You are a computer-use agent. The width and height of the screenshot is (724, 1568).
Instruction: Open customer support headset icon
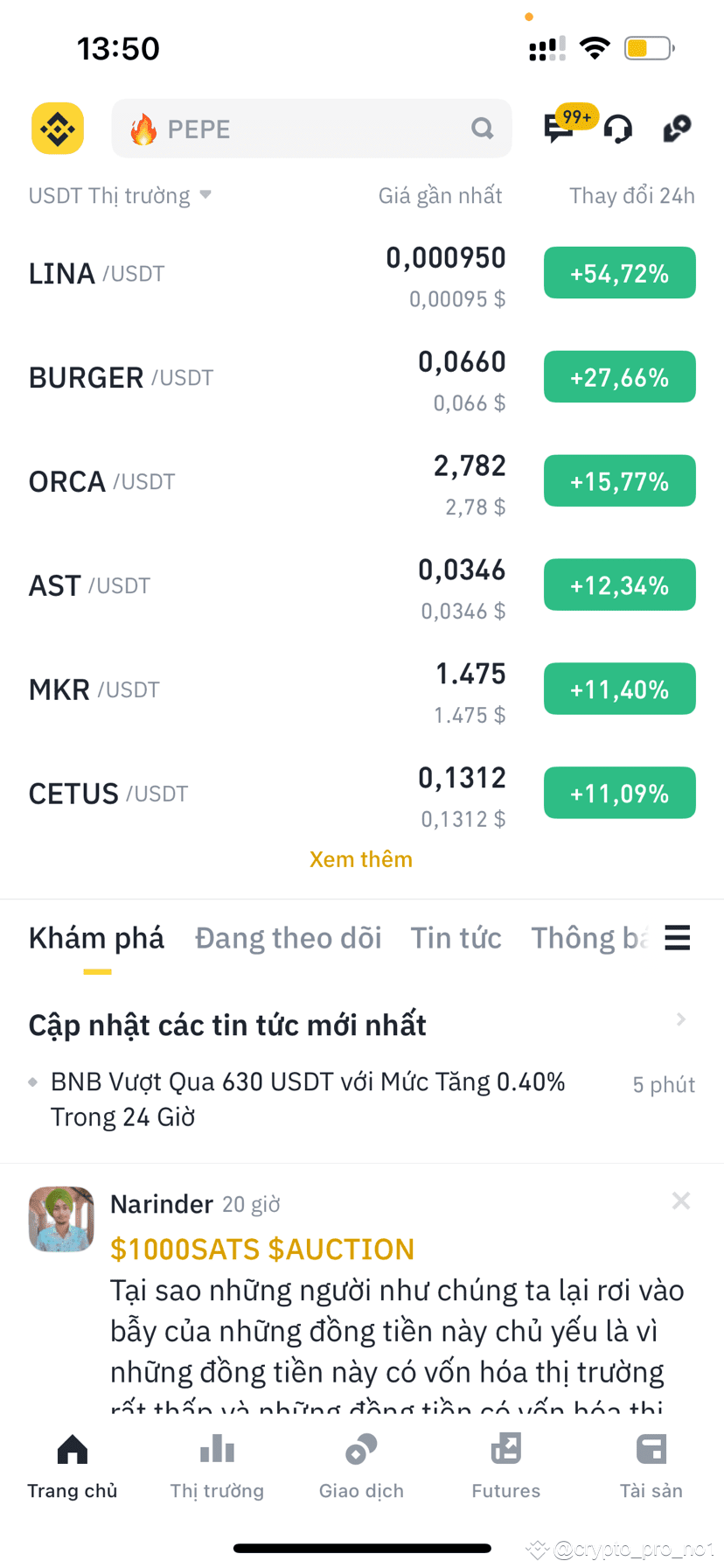(x=618, y=129)
